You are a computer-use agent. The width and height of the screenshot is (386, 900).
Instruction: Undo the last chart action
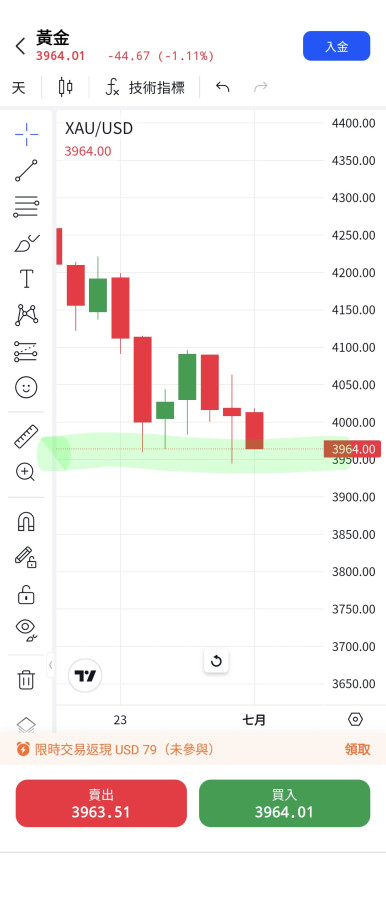pos(223,87)
